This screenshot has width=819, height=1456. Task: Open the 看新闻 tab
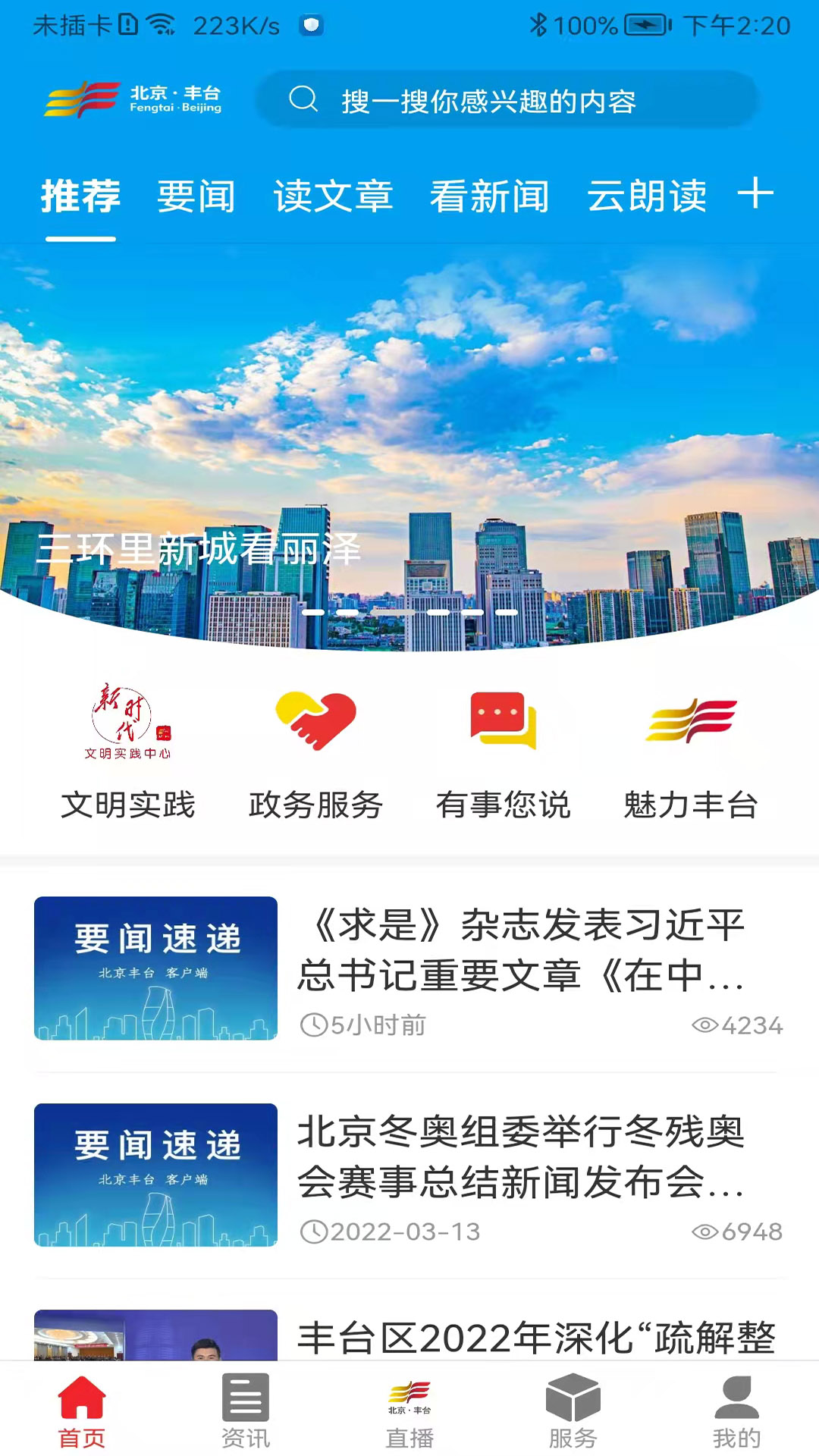[490, 197]
